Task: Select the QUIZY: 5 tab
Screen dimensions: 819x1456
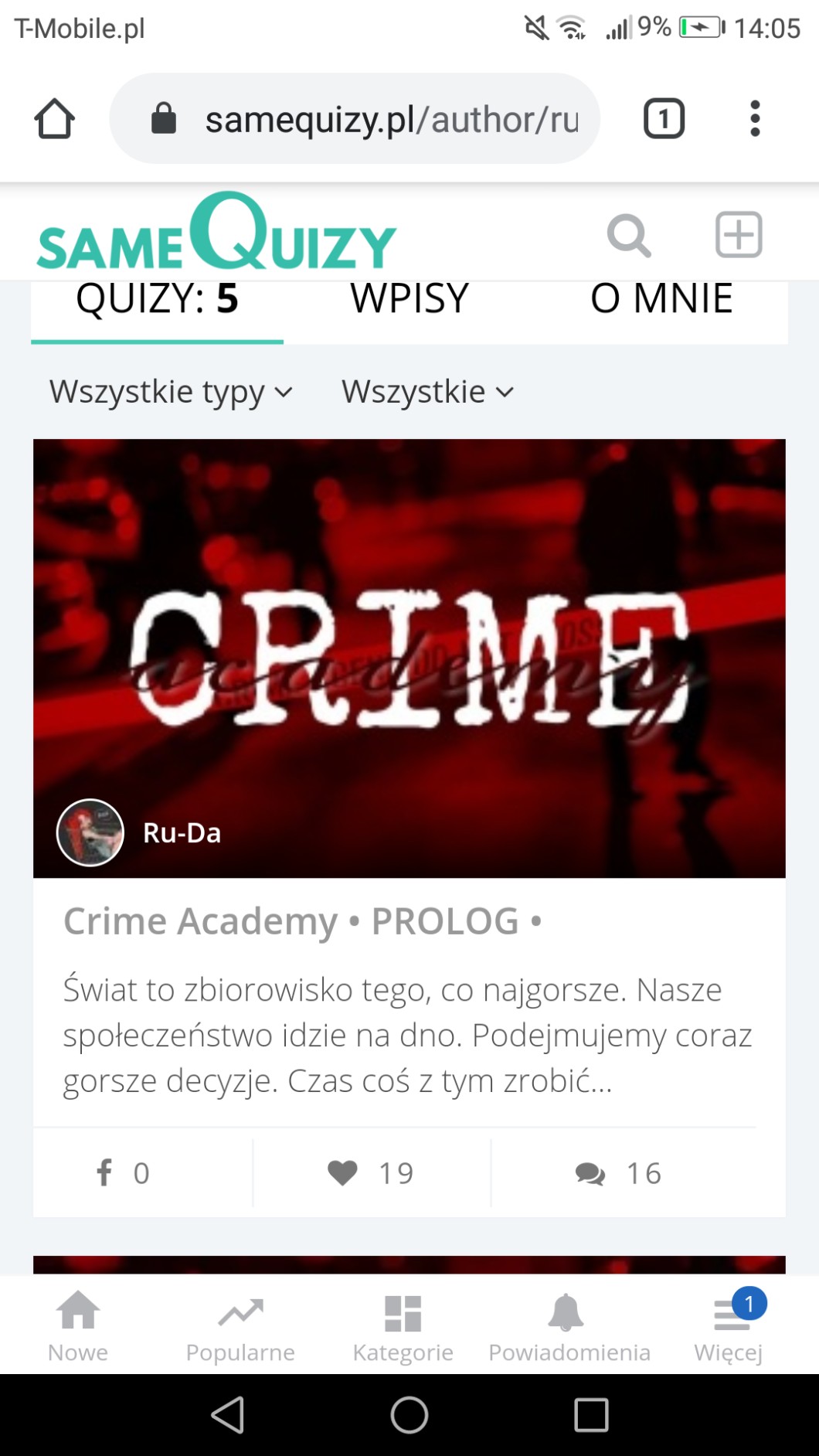Action: [x=157, y=299]
